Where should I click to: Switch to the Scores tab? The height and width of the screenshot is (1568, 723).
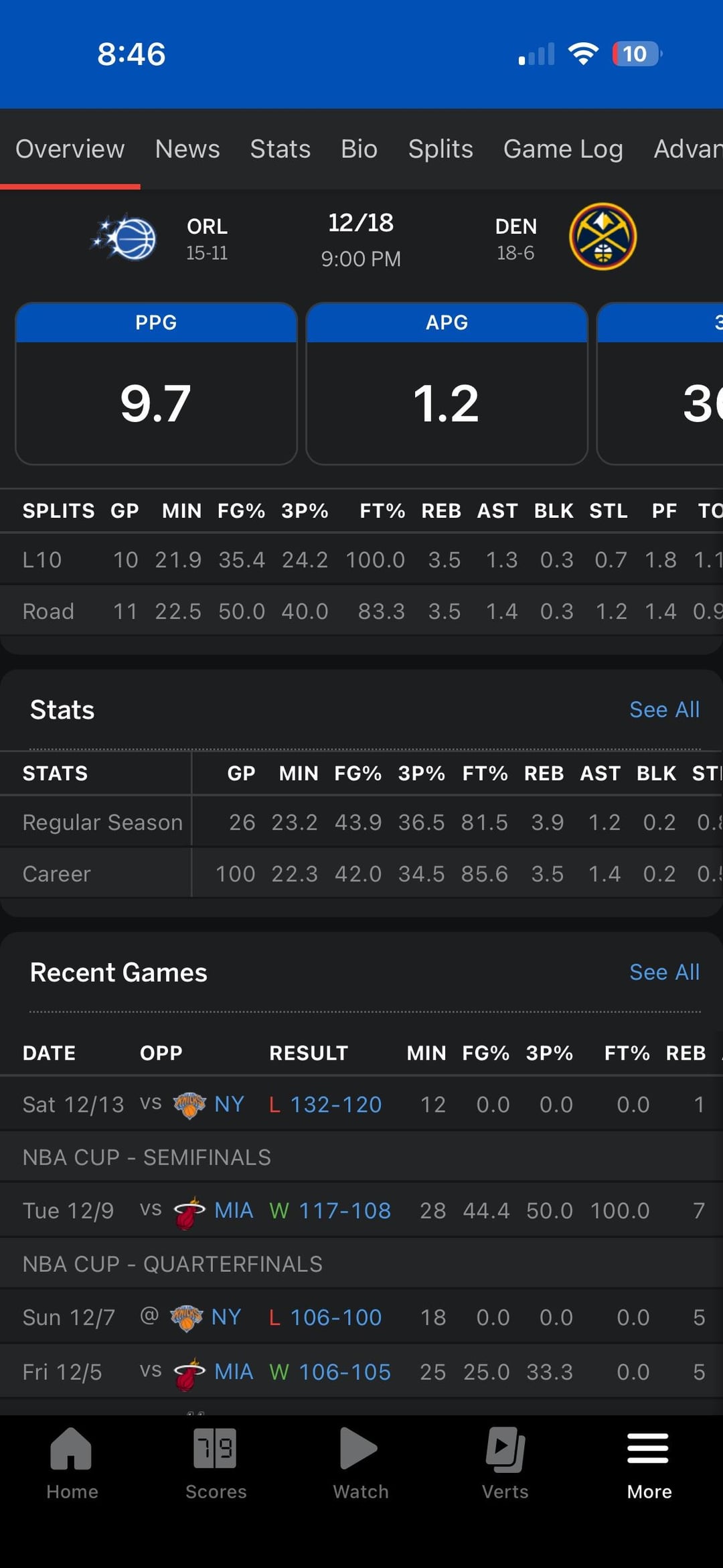click(x=216, y=1464)
